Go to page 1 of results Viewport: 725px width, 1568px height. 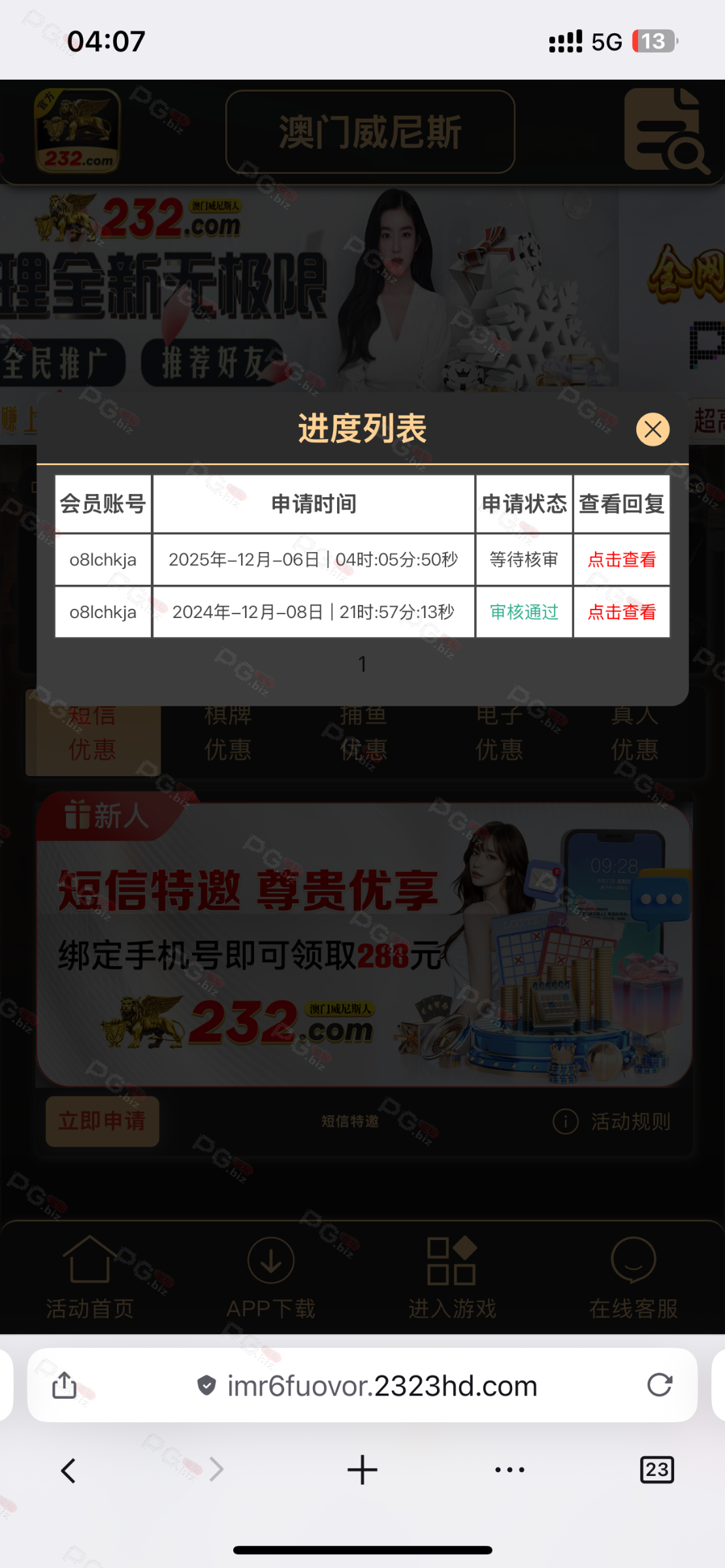click(x=362, y=664)
